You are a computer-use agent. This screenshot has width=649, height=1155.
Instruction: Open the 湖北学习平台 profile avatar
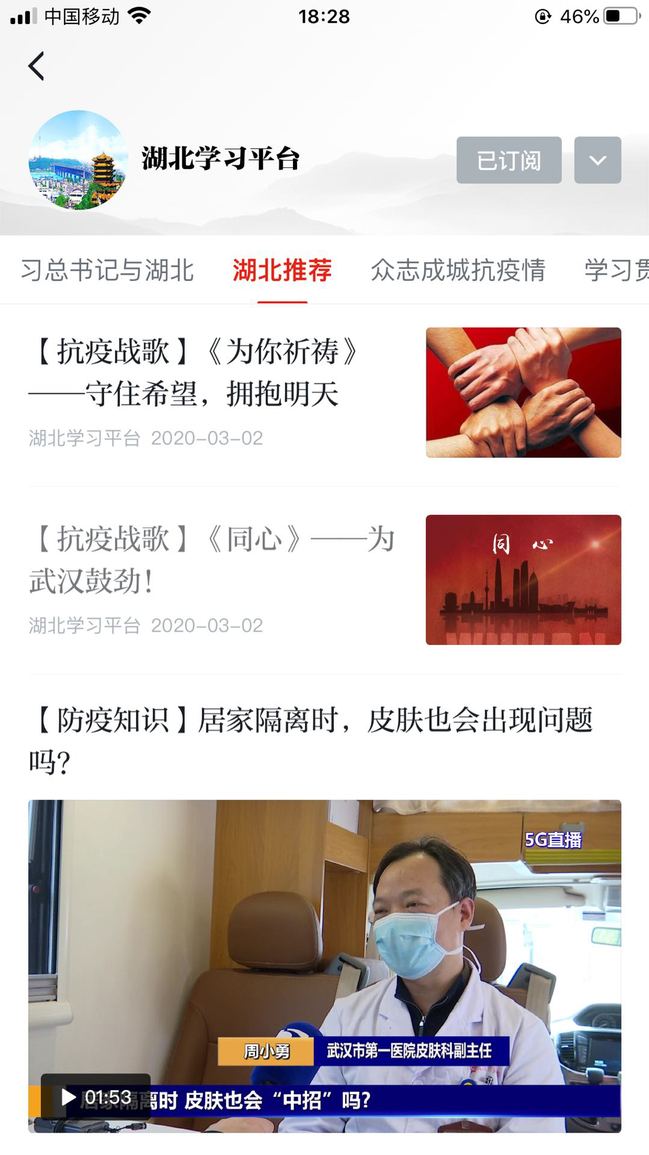tap(78, 160)
